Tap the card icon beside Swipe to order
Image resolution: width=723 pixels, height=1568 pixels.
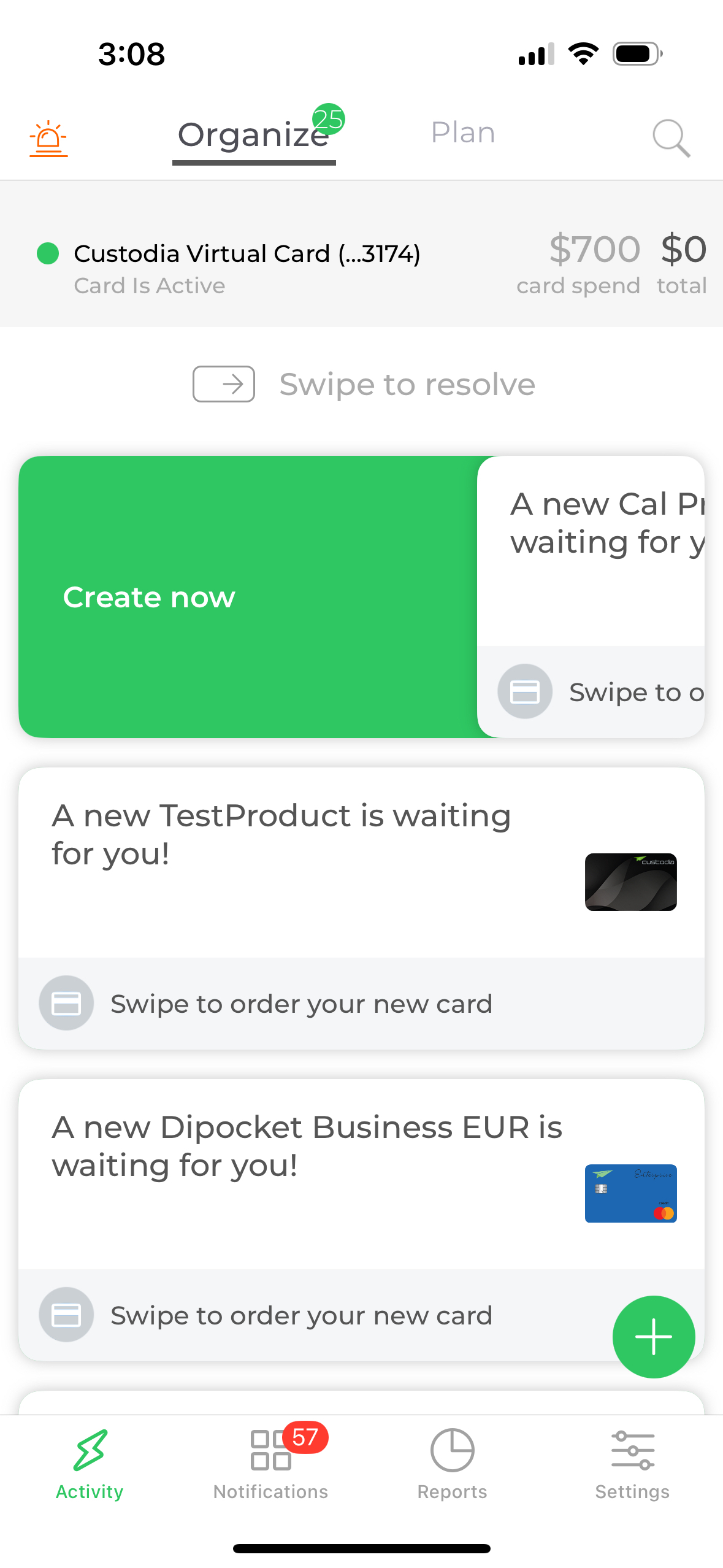(66, 1003)
